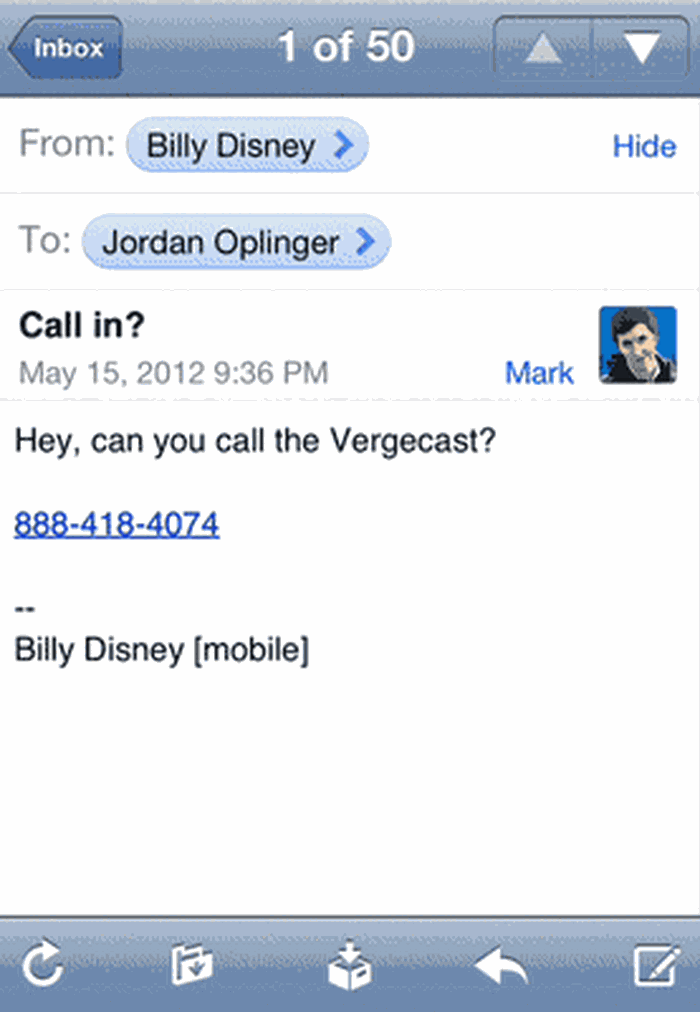The image size is (700, 1012).
Task: Open sender Billy Disney's contact chip
Action: pyautogui.click(x=248, y=146)
